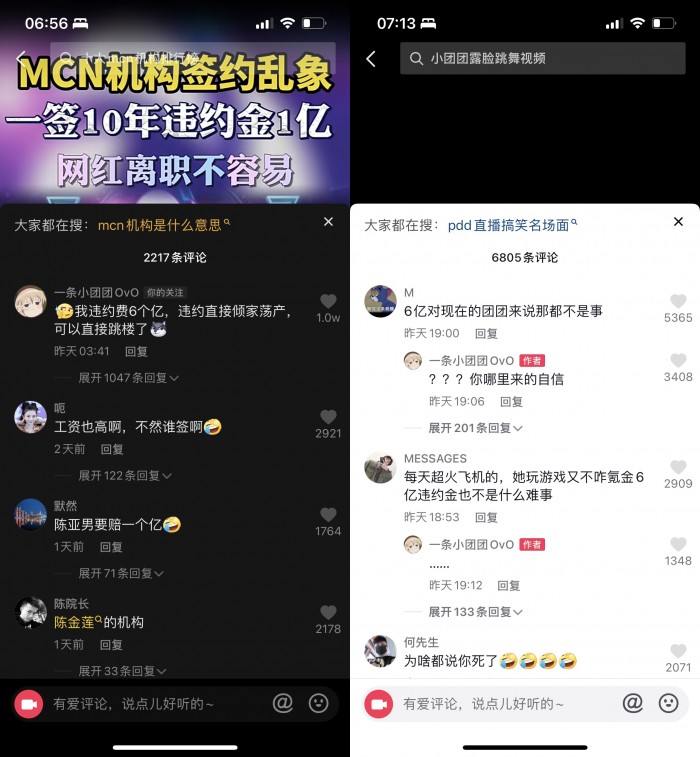Viewport: 700px width, 757px height.
Task: Open the suggested search mcn机构是什么意思
Action: point(163,225)
